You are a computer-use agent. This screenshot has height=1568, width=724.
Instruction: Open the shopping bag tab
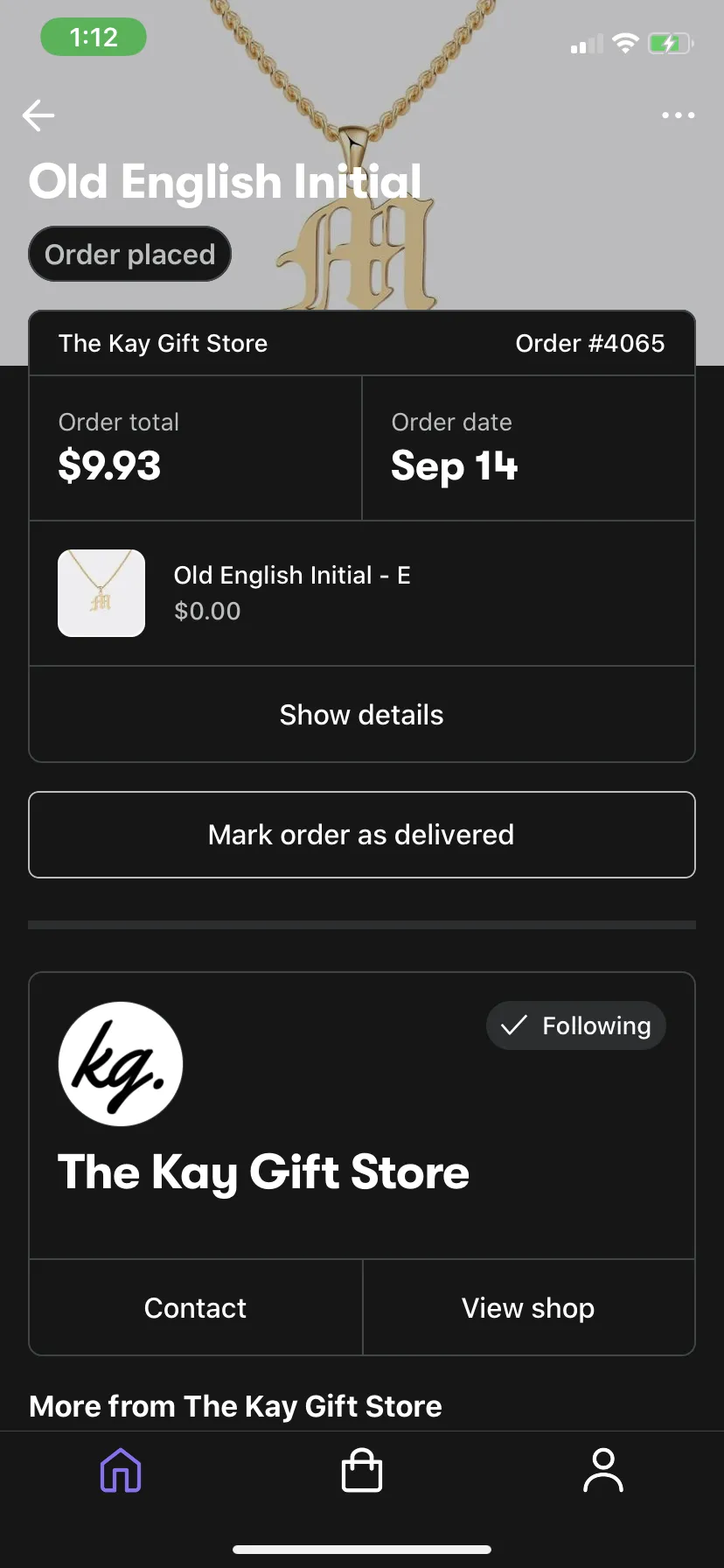pos(362,1470)
